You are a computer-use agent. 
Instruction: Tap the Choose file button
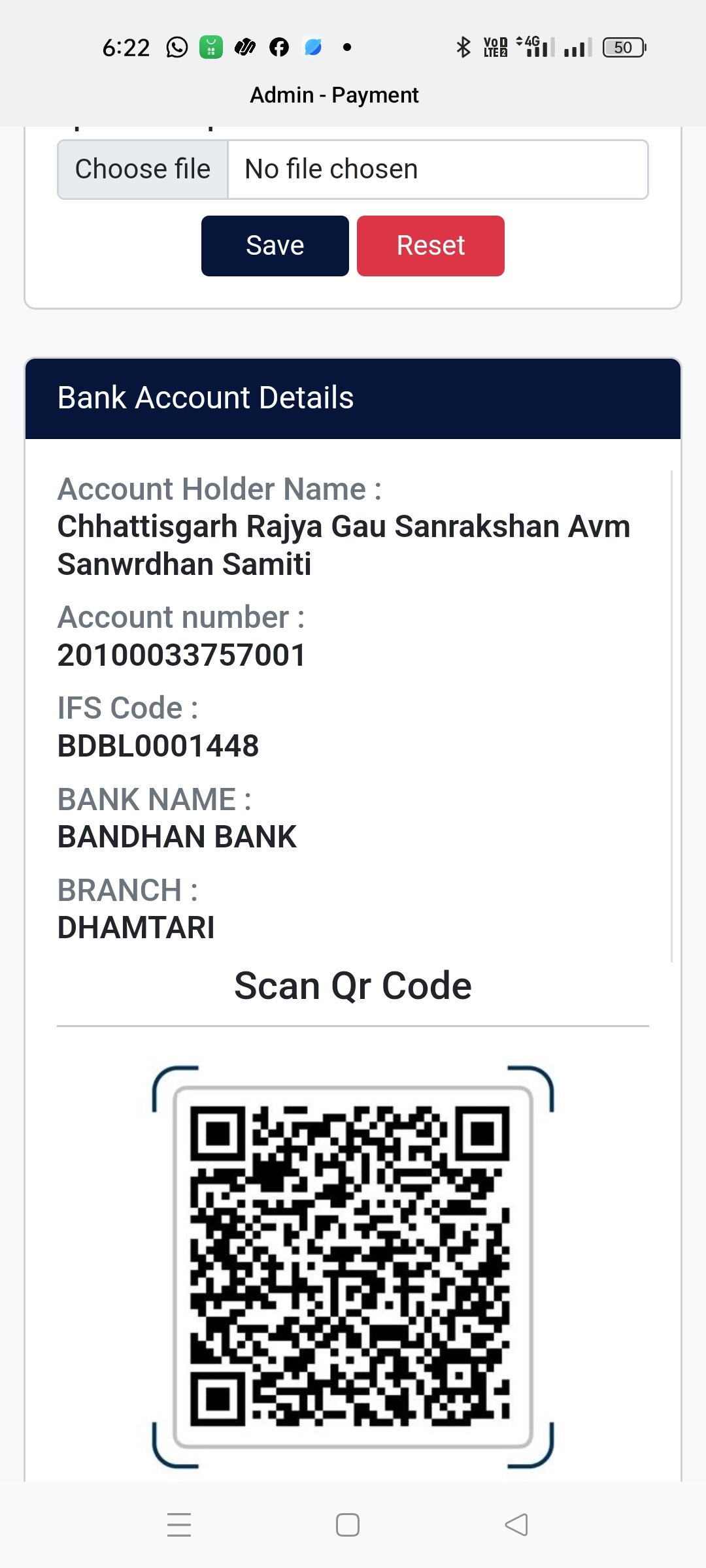[143, 169]
